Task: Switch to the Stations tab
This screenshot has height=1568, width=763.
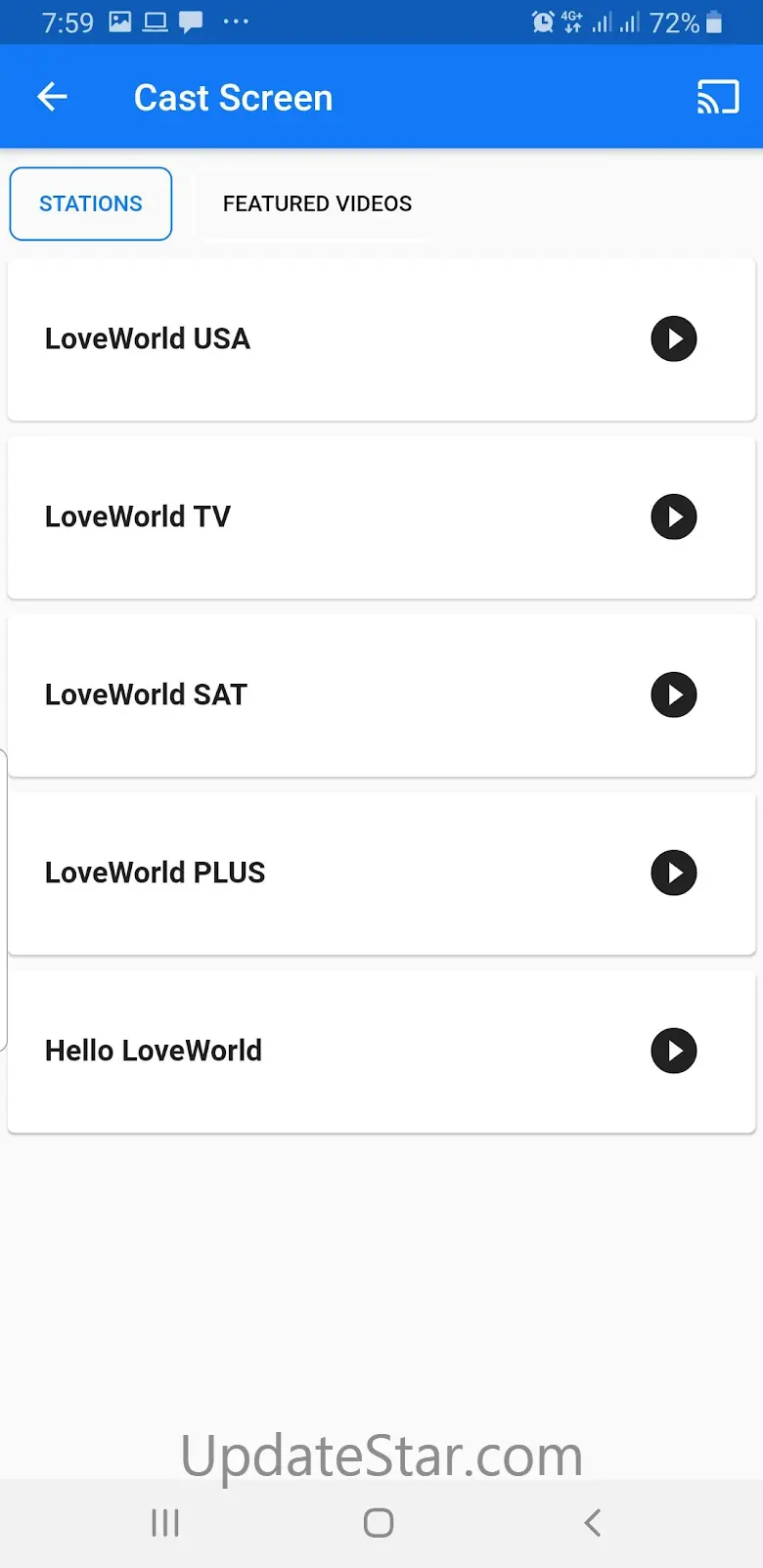Action: tap(91, 203)
